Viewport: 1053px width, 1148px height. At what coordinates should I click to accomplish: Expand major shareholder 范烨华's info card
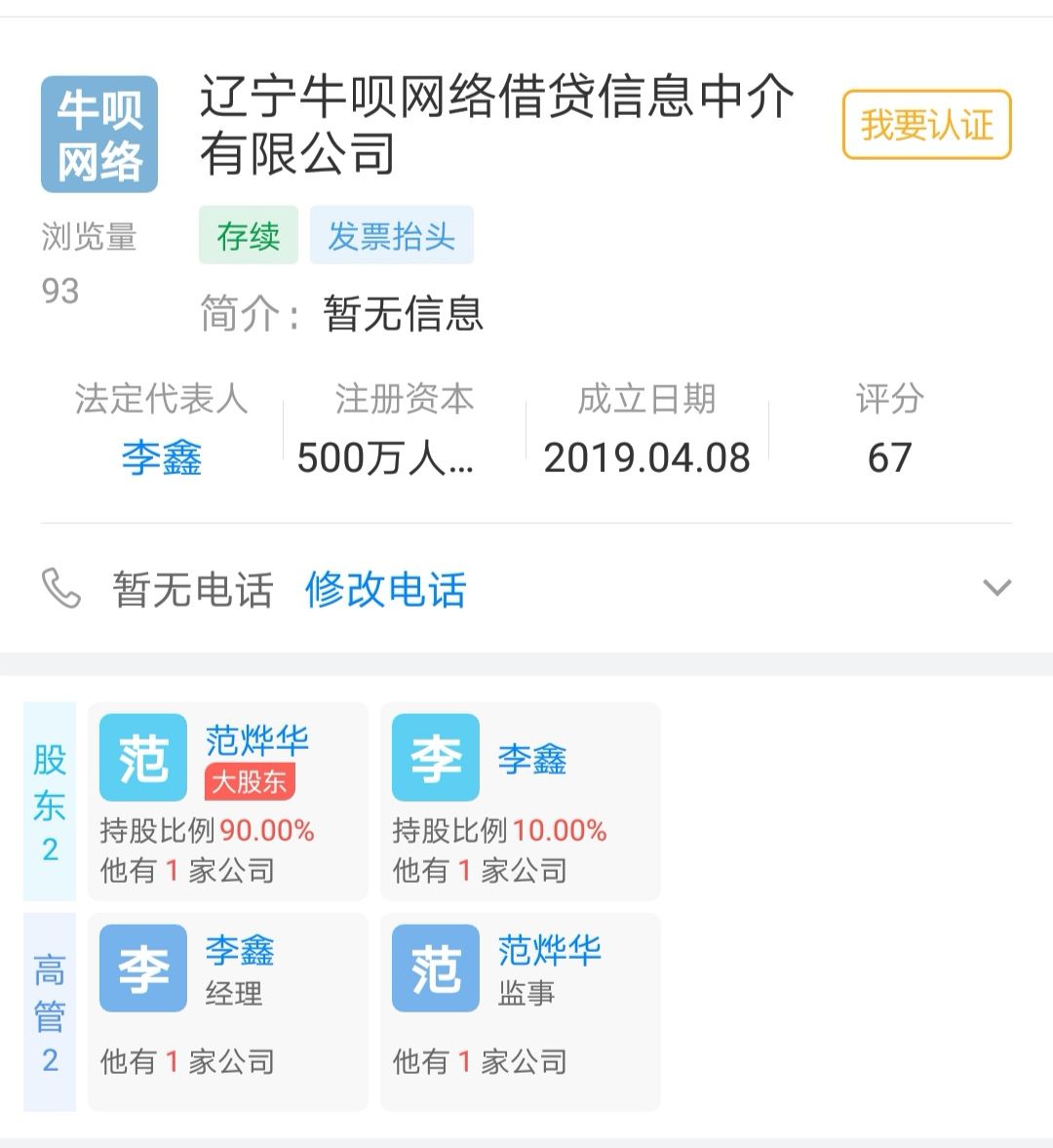pos(229,800)
